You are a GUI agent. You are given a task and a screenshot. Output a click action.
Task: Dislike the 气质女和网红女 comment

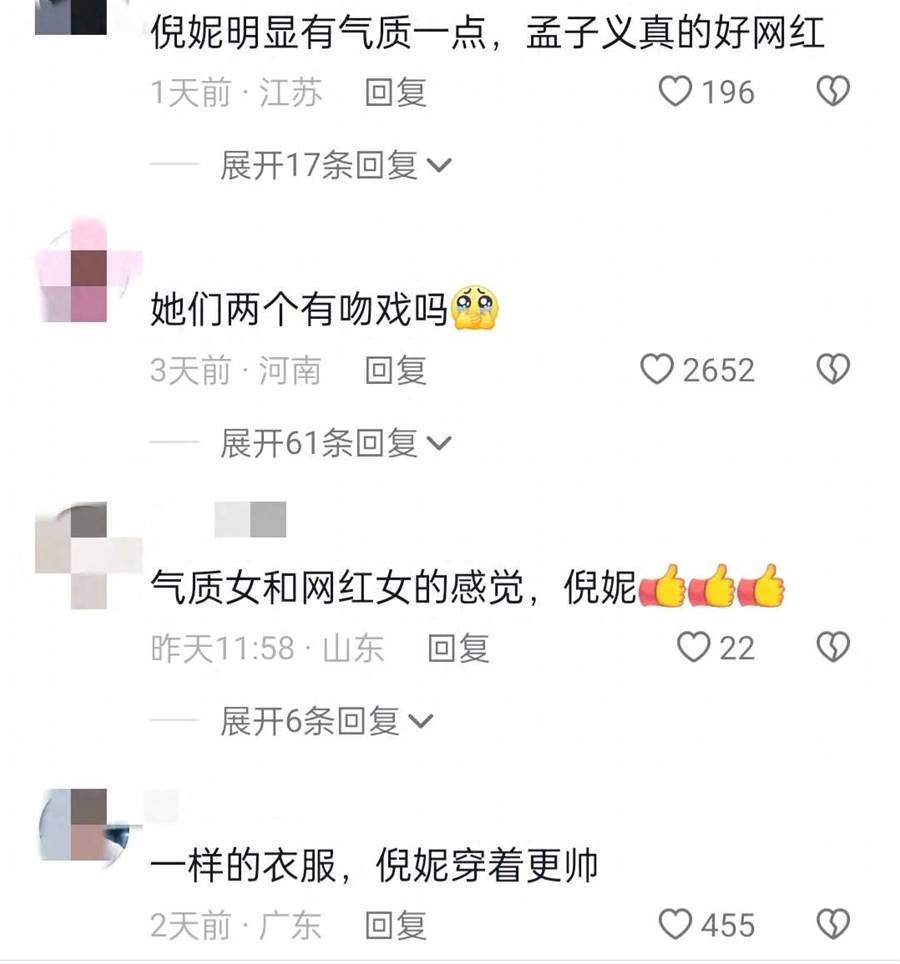point(833,648)
